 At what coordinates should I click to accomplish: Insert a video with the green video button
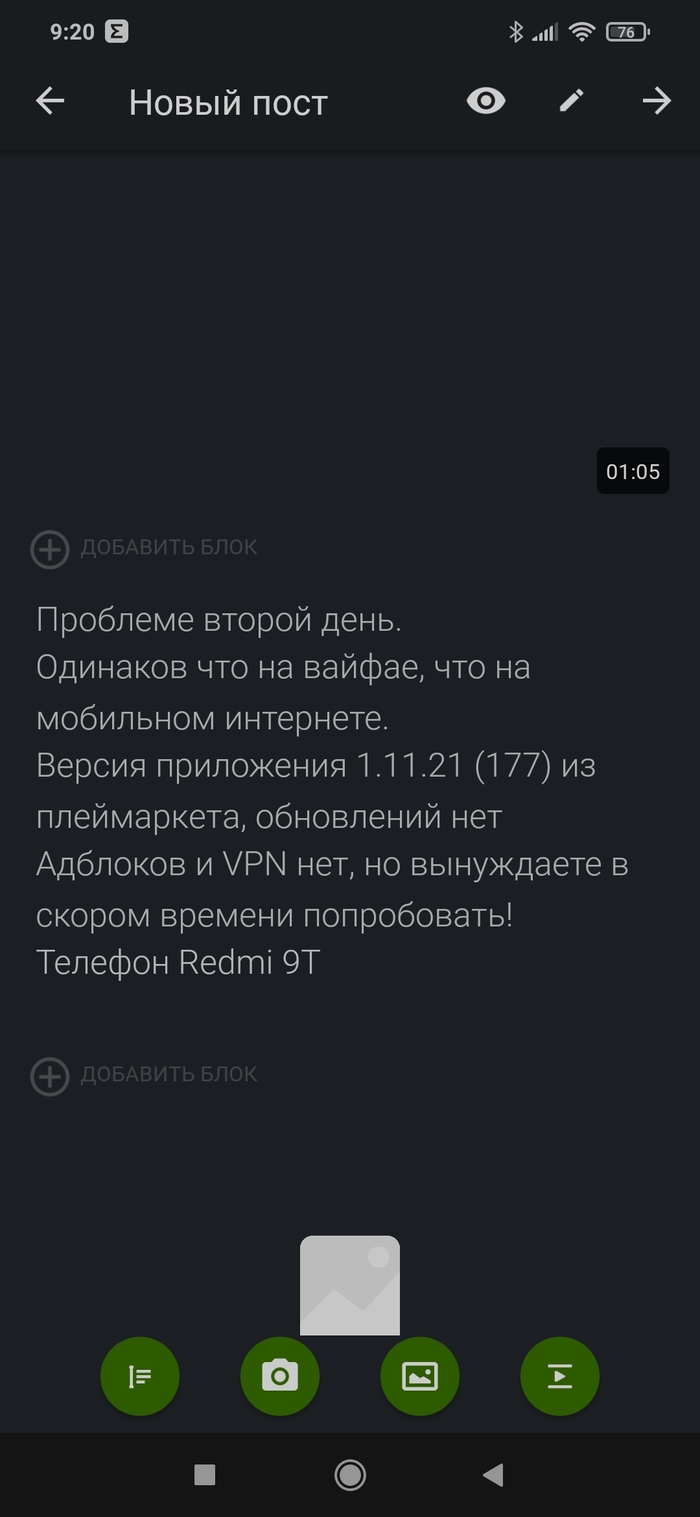click(x=560, y=1377)
